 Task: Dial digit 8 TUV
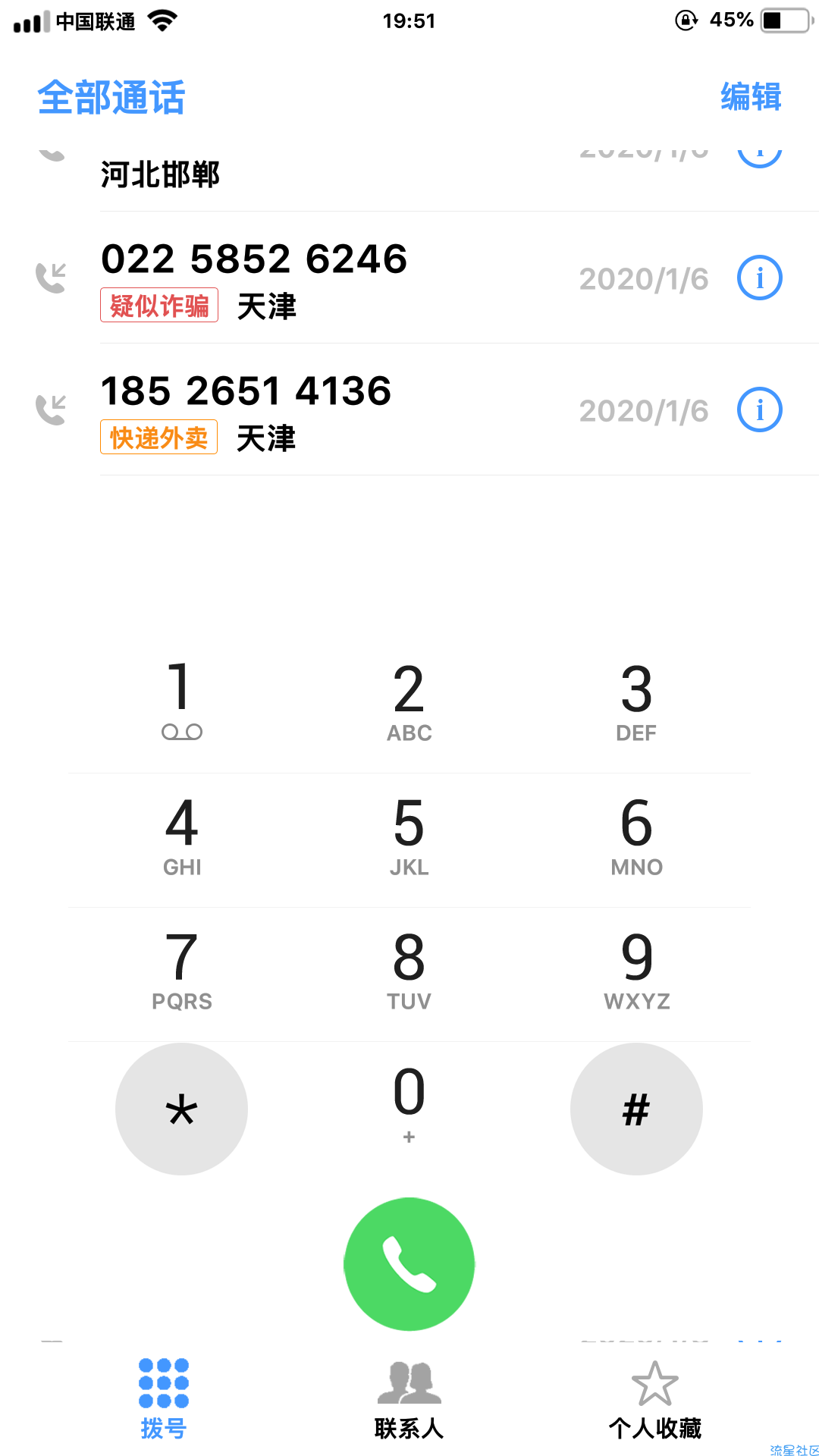[x=409, y=968]
